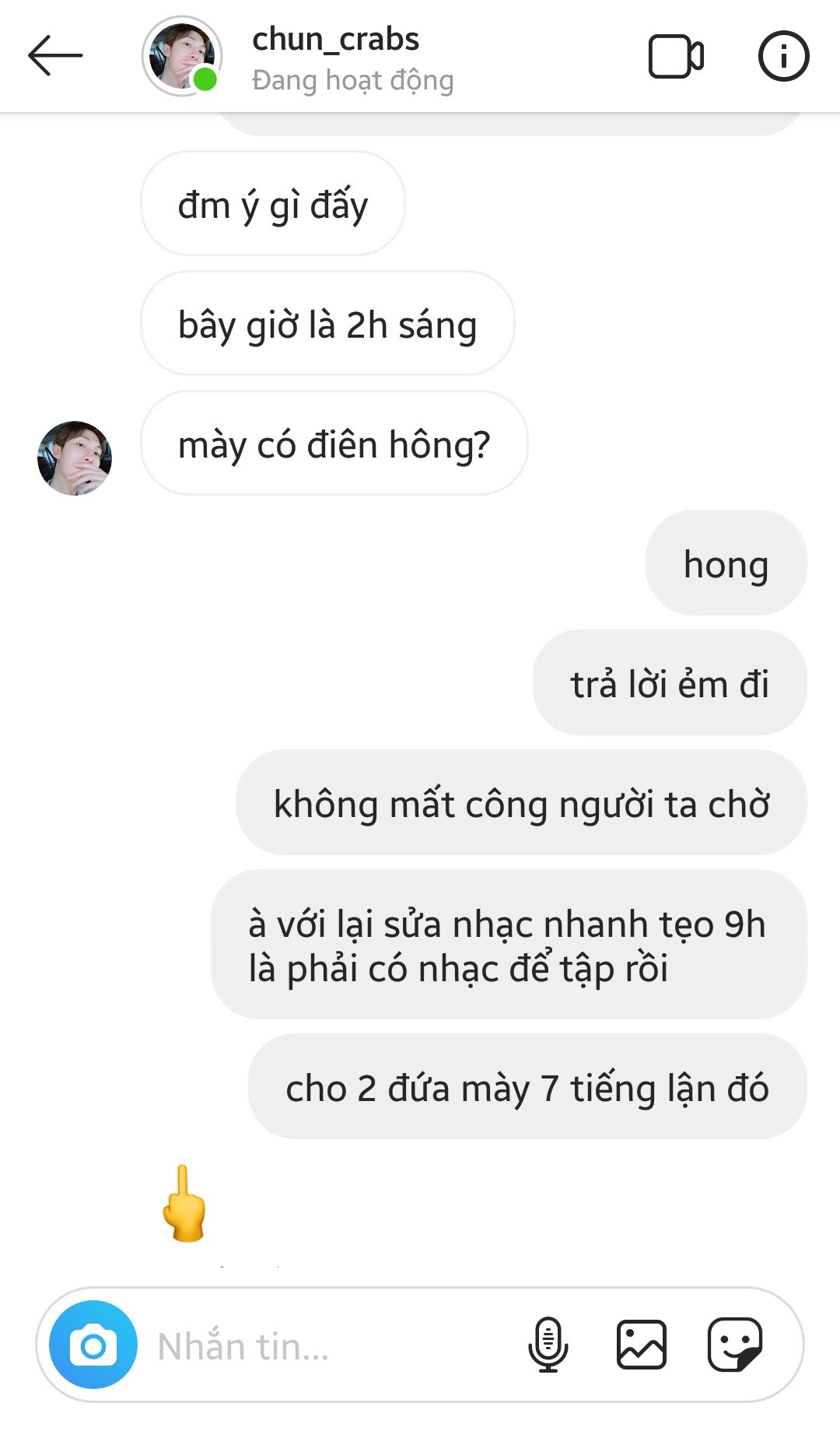
Task: Start a video call with chun_crabs
Action: pyautogui.click(x=676, y=57)
